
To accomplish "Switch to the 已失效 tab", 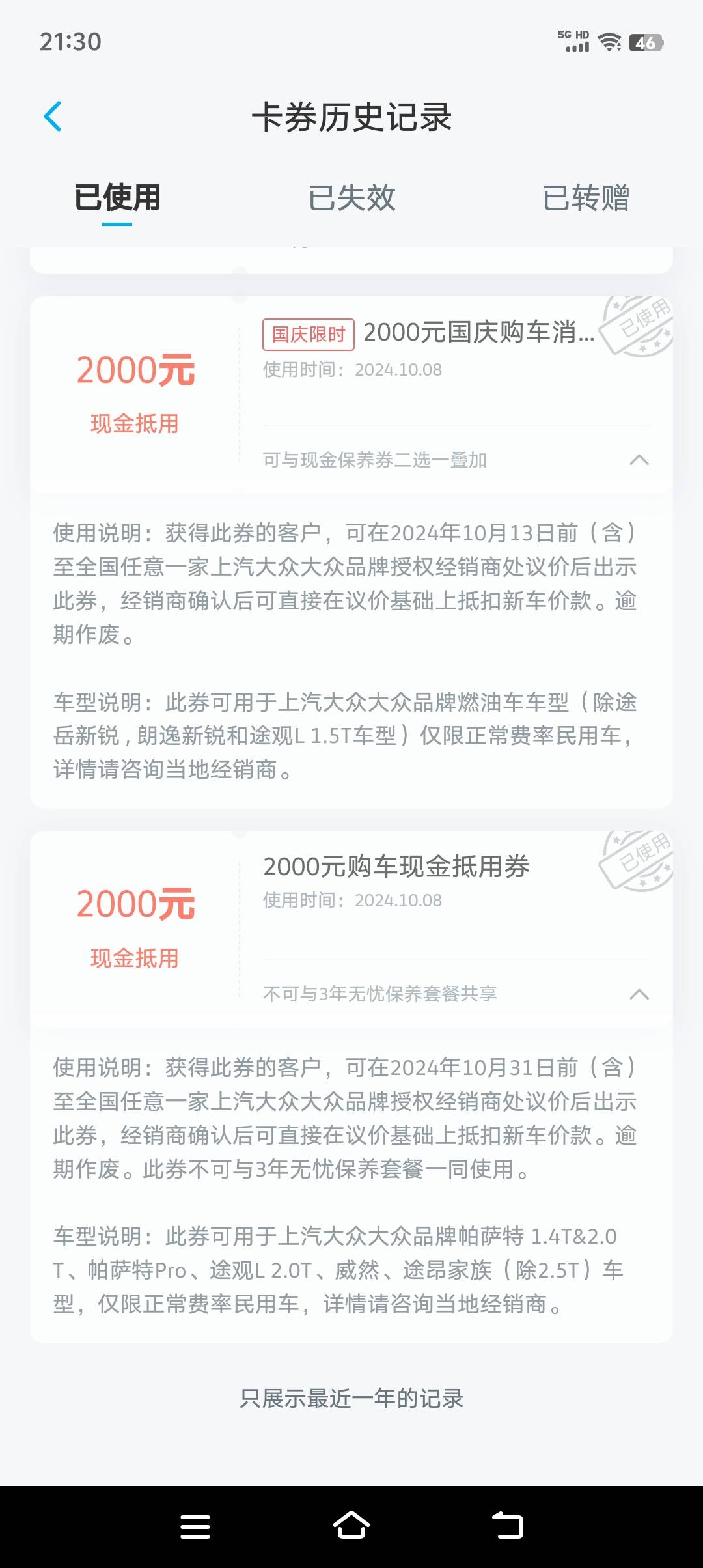I will [x=351, y=198].
